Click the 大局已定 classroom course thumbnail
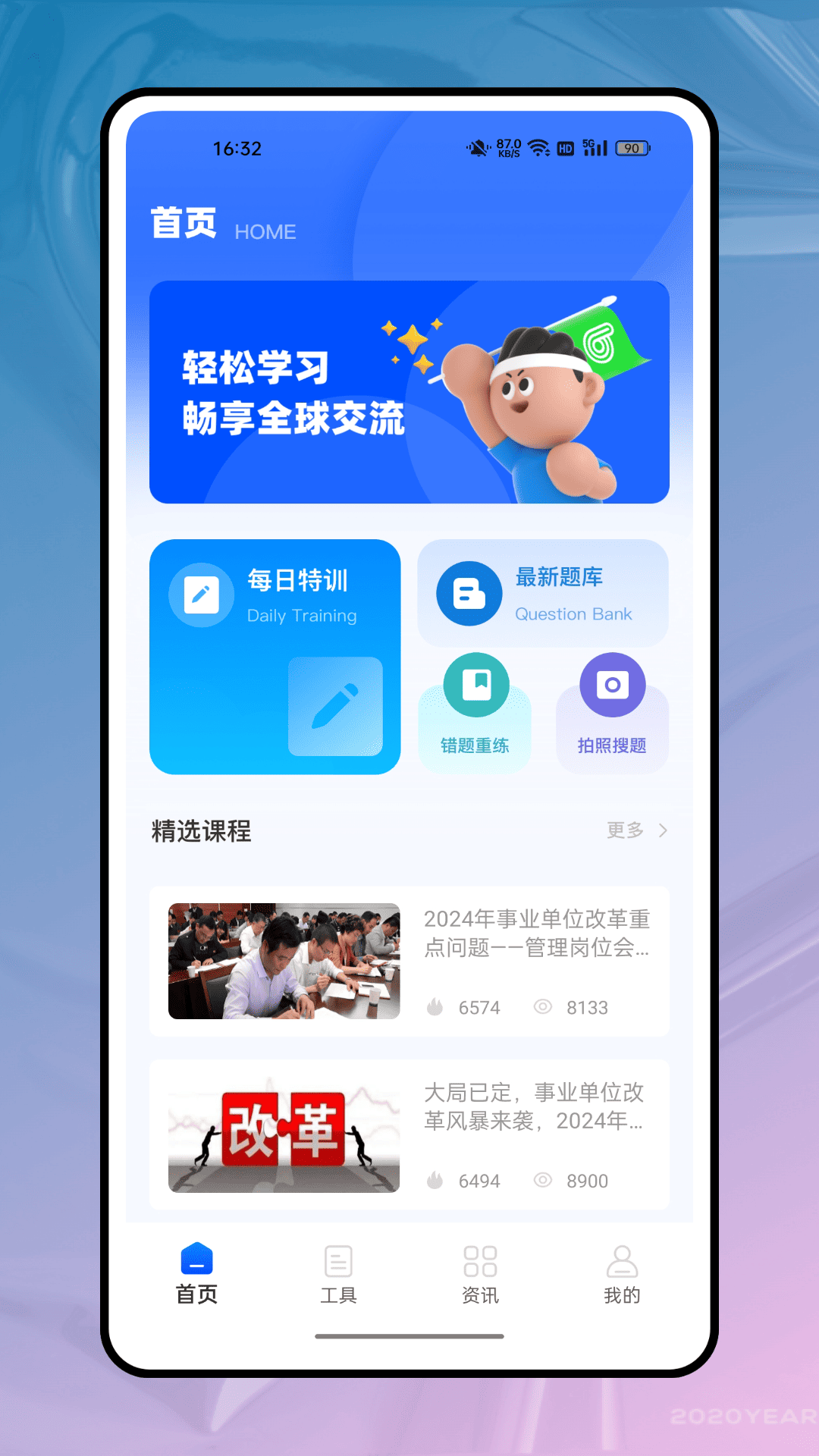The width and height of the screenshot is (819, 1456). coord(282,961)
